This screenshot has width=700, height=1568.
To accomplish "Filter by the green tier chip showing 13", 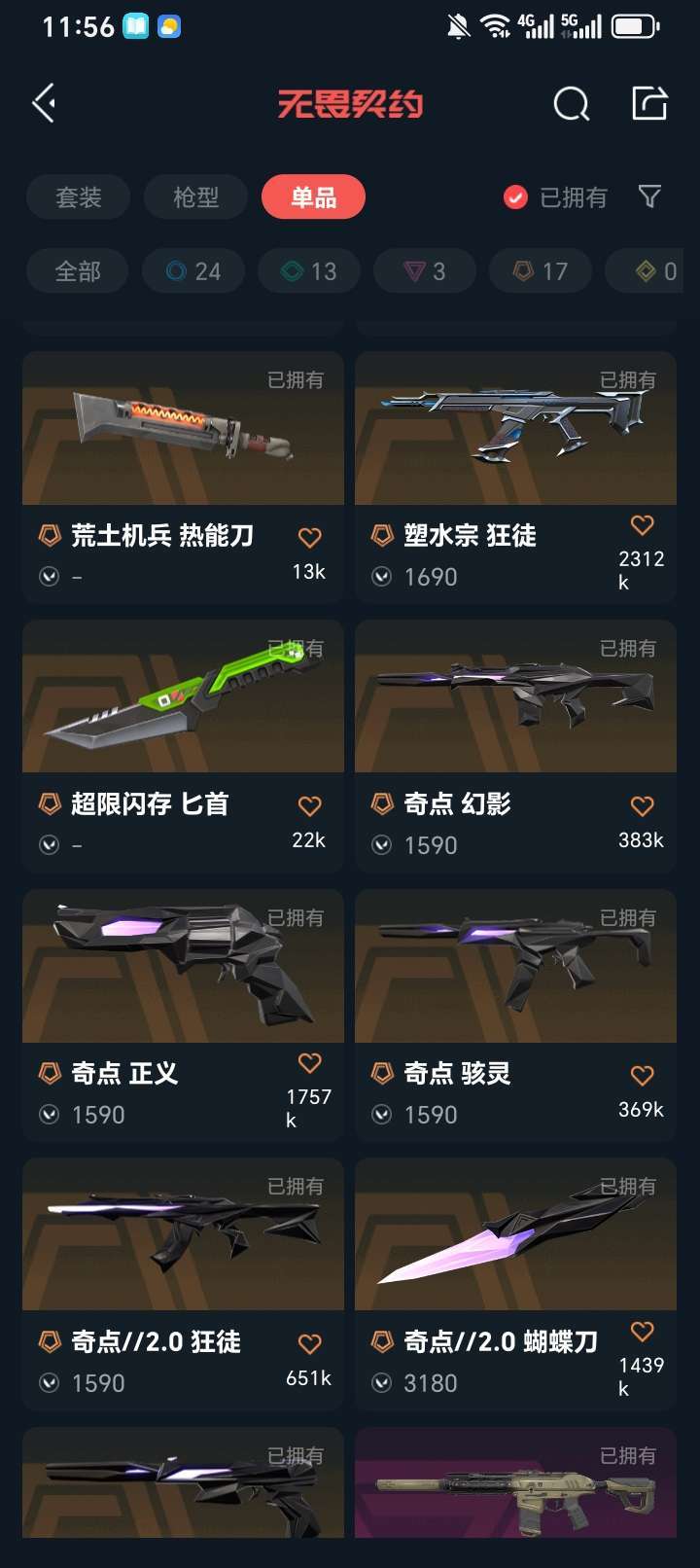I will click(x=309, y=271).
